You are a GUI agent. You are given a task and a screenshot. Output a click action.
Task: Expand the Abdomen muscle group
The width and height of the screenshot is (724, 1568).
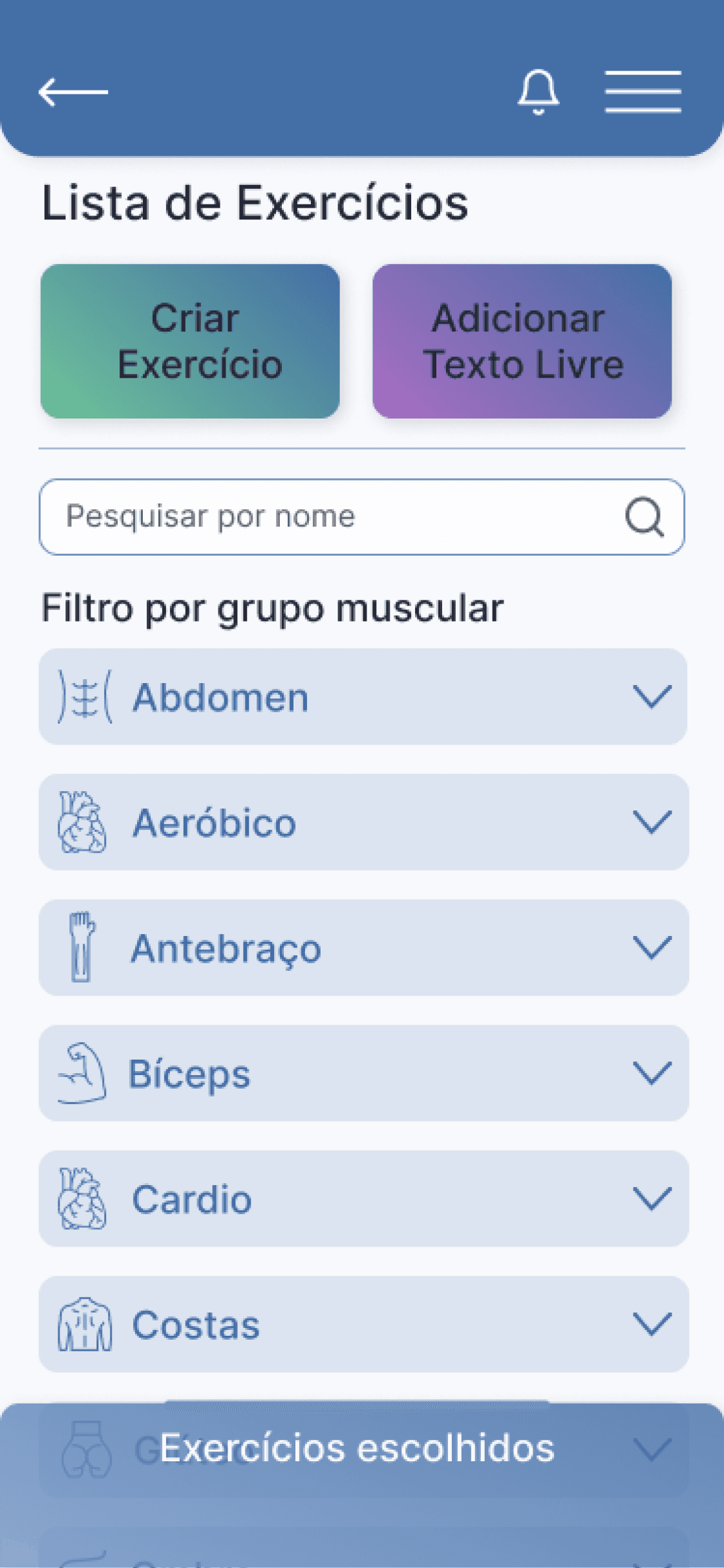click(363, 697)
